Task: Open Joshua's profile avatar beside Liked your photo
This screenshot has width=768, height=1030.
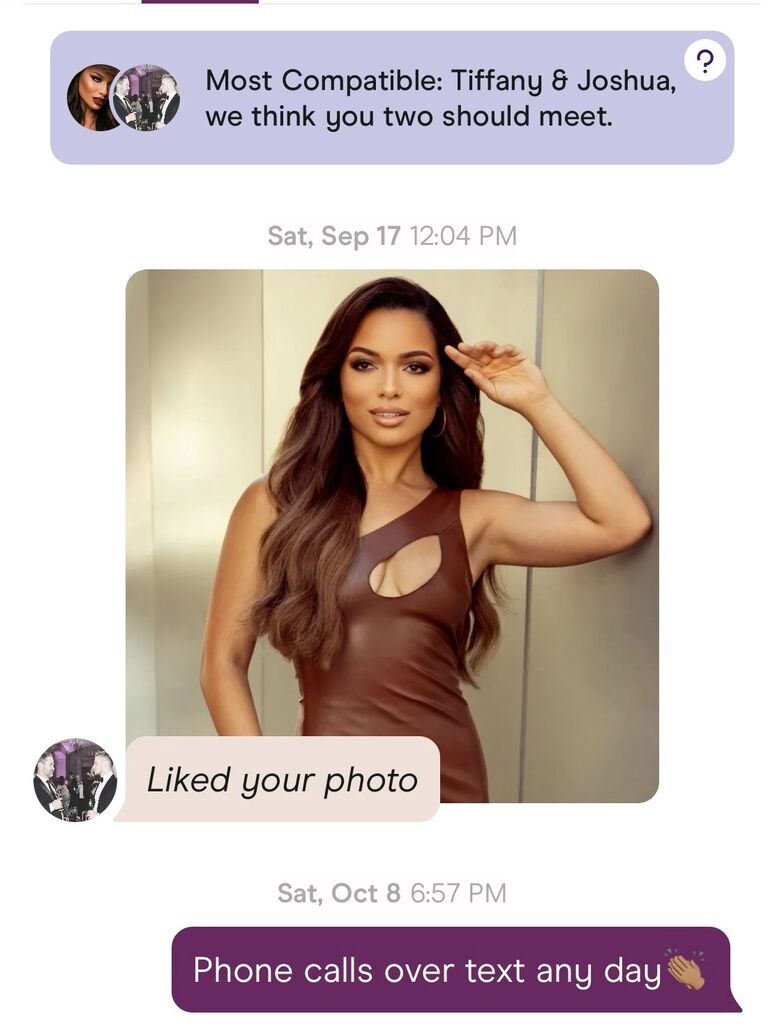Action: pyautogui.click(x=75, y=780)
